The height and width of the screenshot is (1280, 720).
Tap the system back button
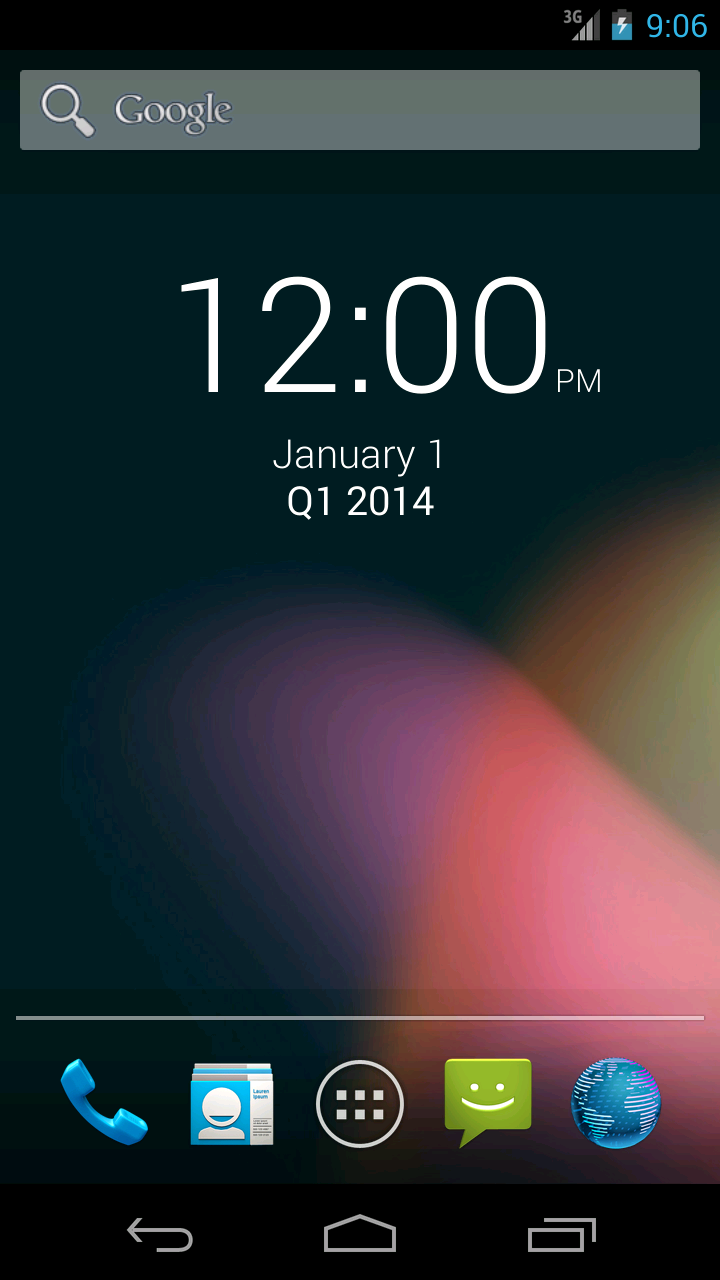[x=160, y=1234]
